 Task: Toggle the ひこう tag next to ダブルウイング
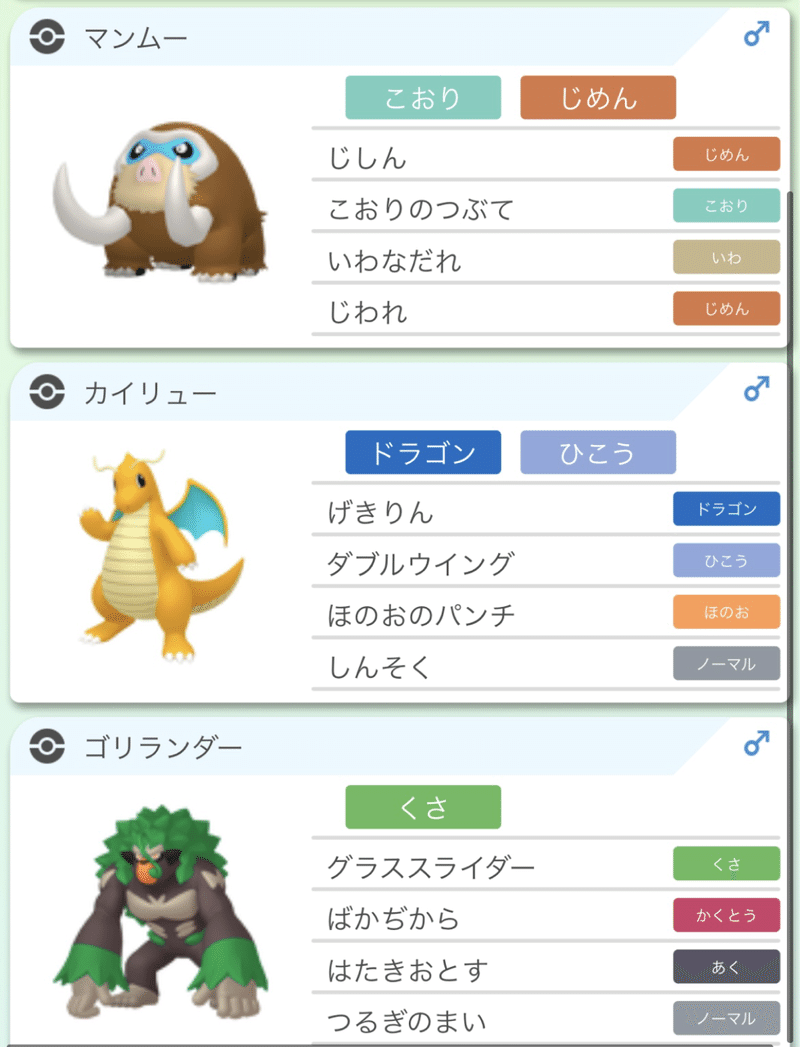726,562
